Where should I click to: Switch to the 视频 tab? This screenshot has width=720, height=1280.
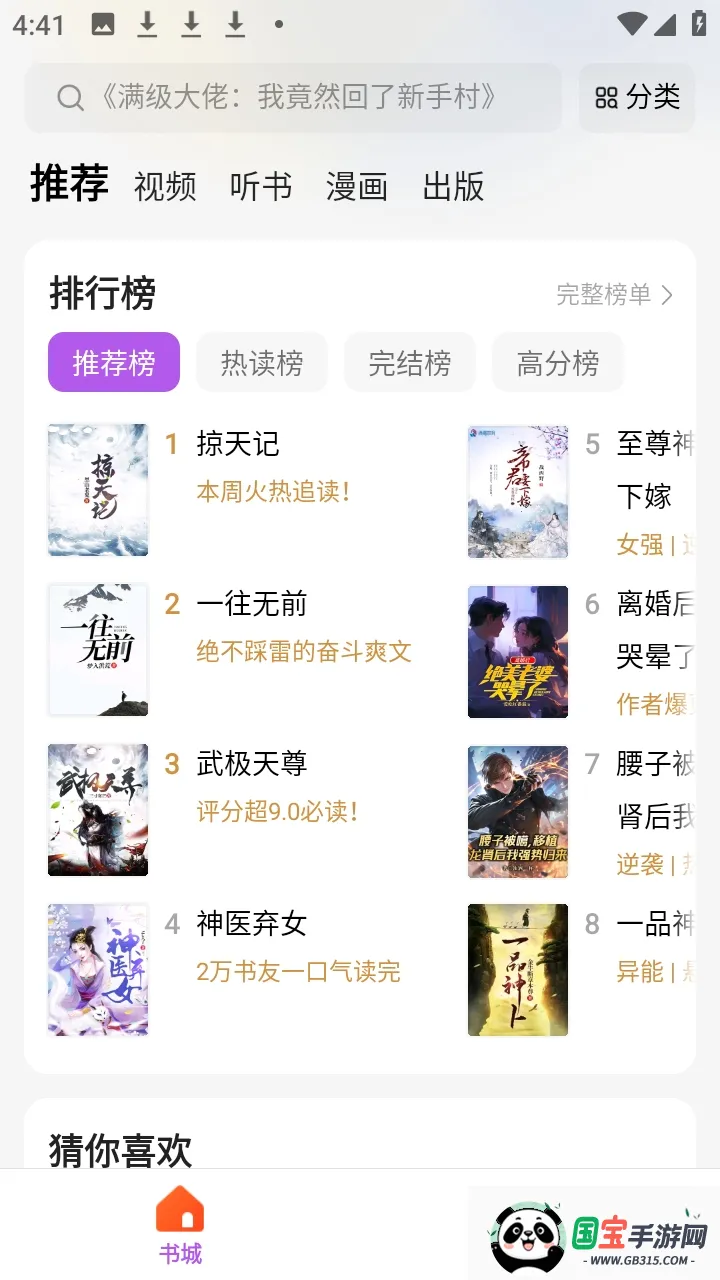click(x=165, y=187)
